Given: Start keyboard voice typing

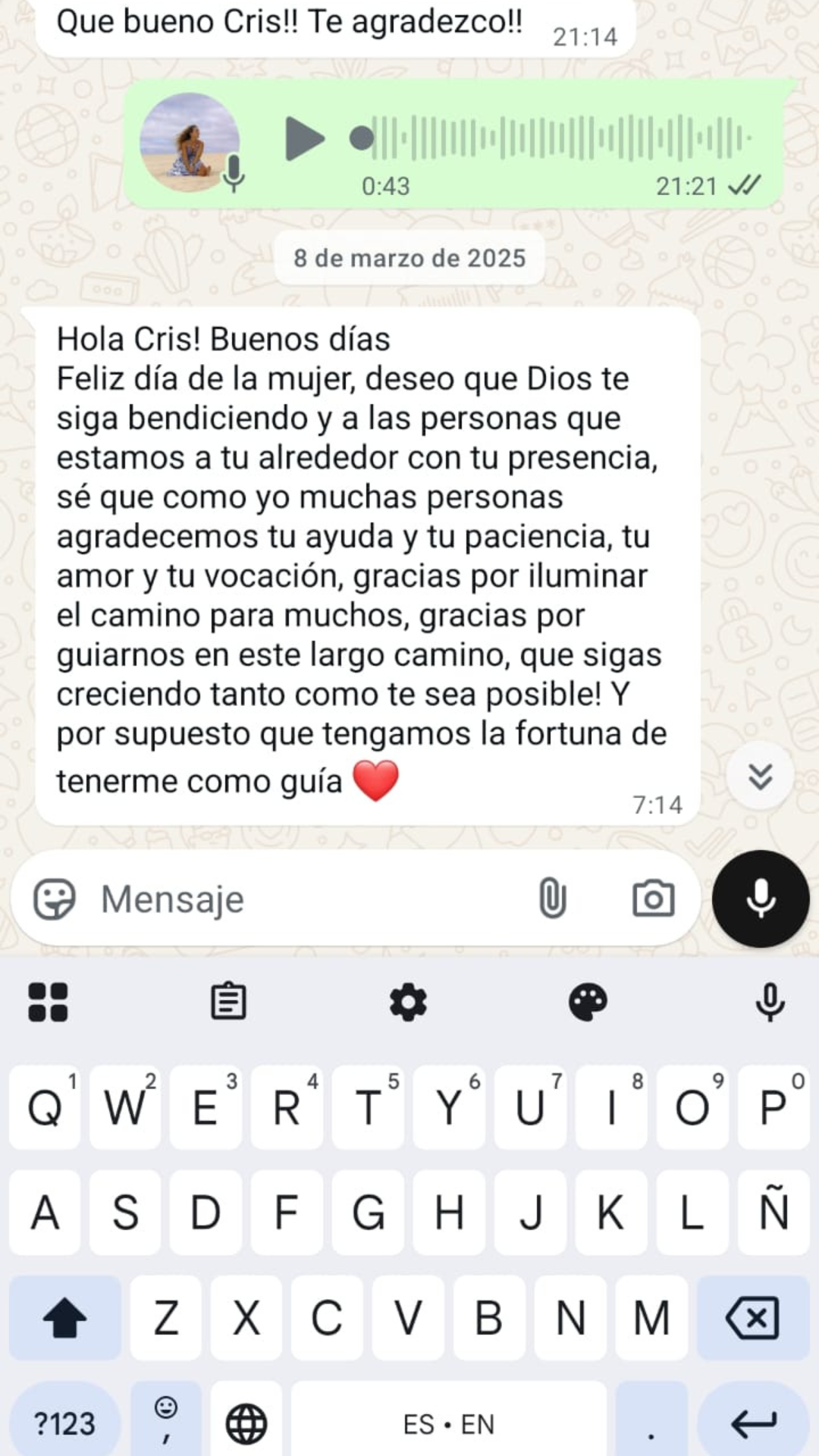Looking at the screenshot, I should tap(770, 1002).
